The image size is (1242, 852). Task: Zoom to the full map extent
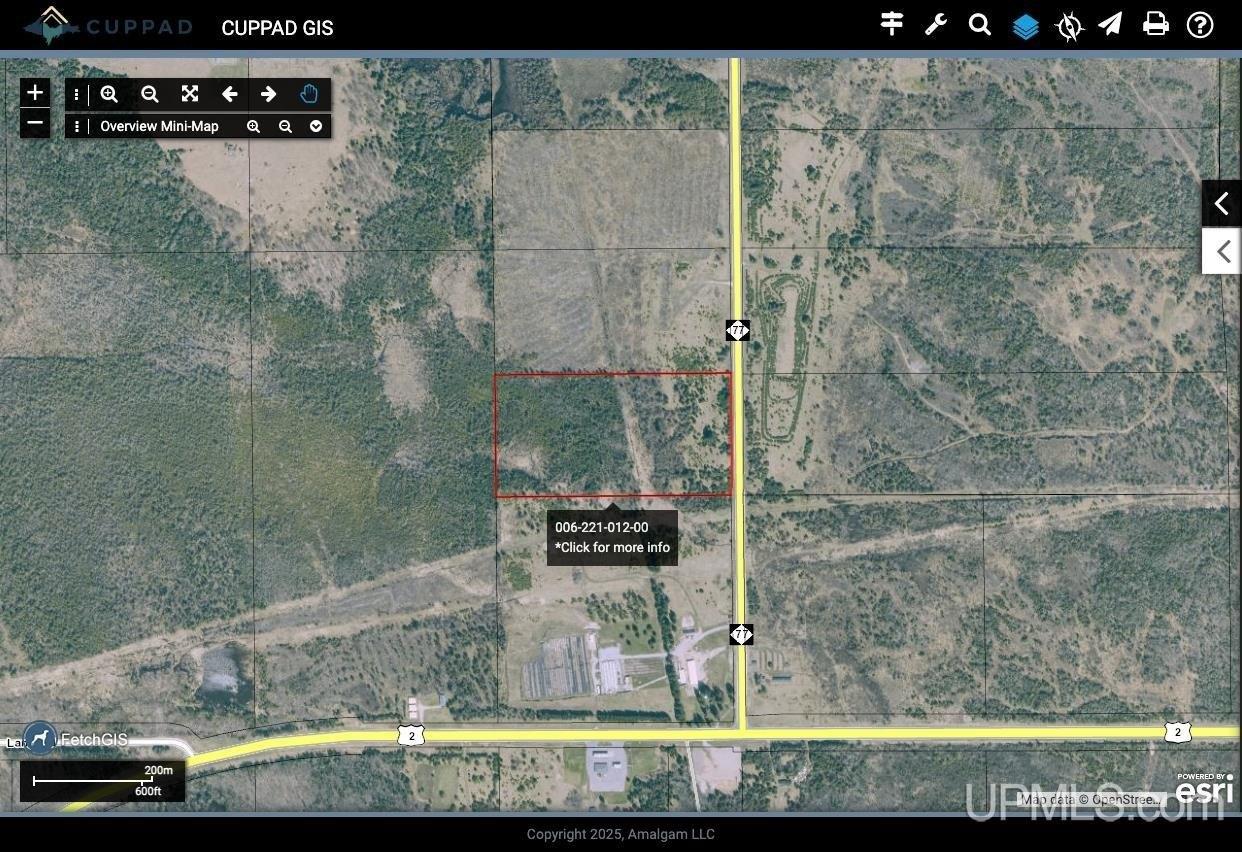[190, 94]
